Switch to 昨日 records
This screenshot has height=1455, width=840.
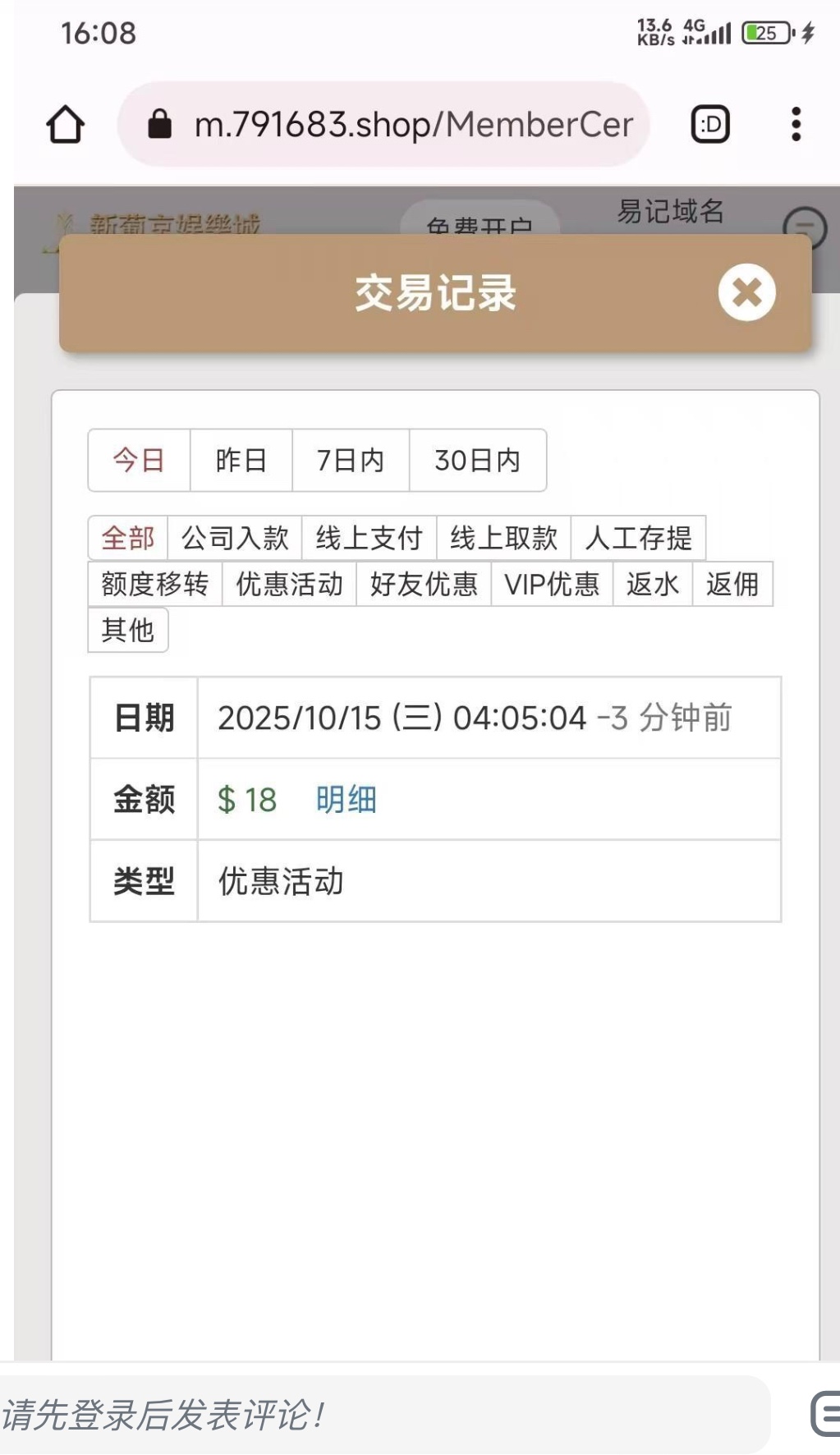[x=241, y=461]
